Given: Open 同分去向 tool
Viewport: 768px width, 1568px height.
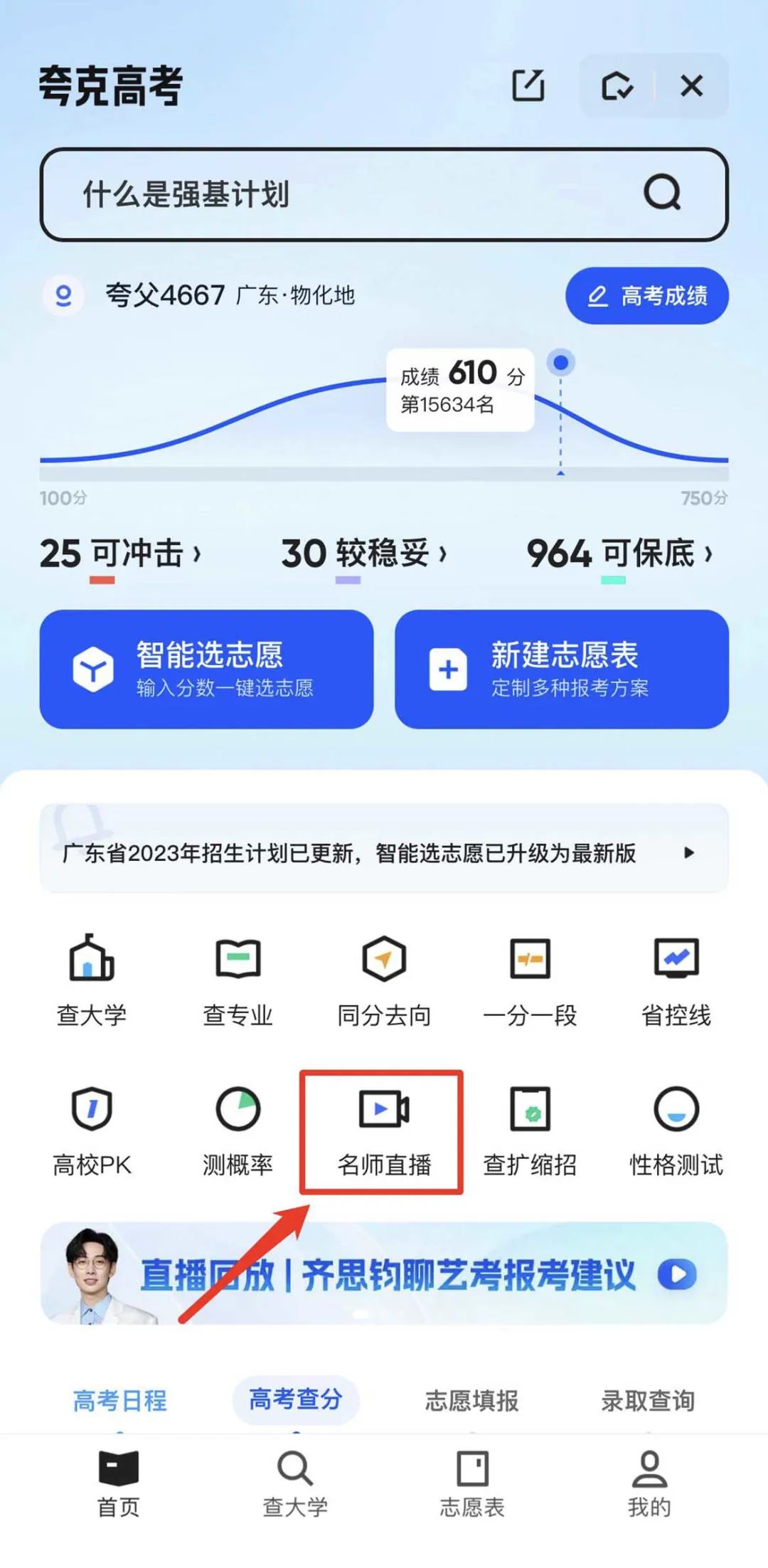Looking at the screenshot, I should 384,981.
